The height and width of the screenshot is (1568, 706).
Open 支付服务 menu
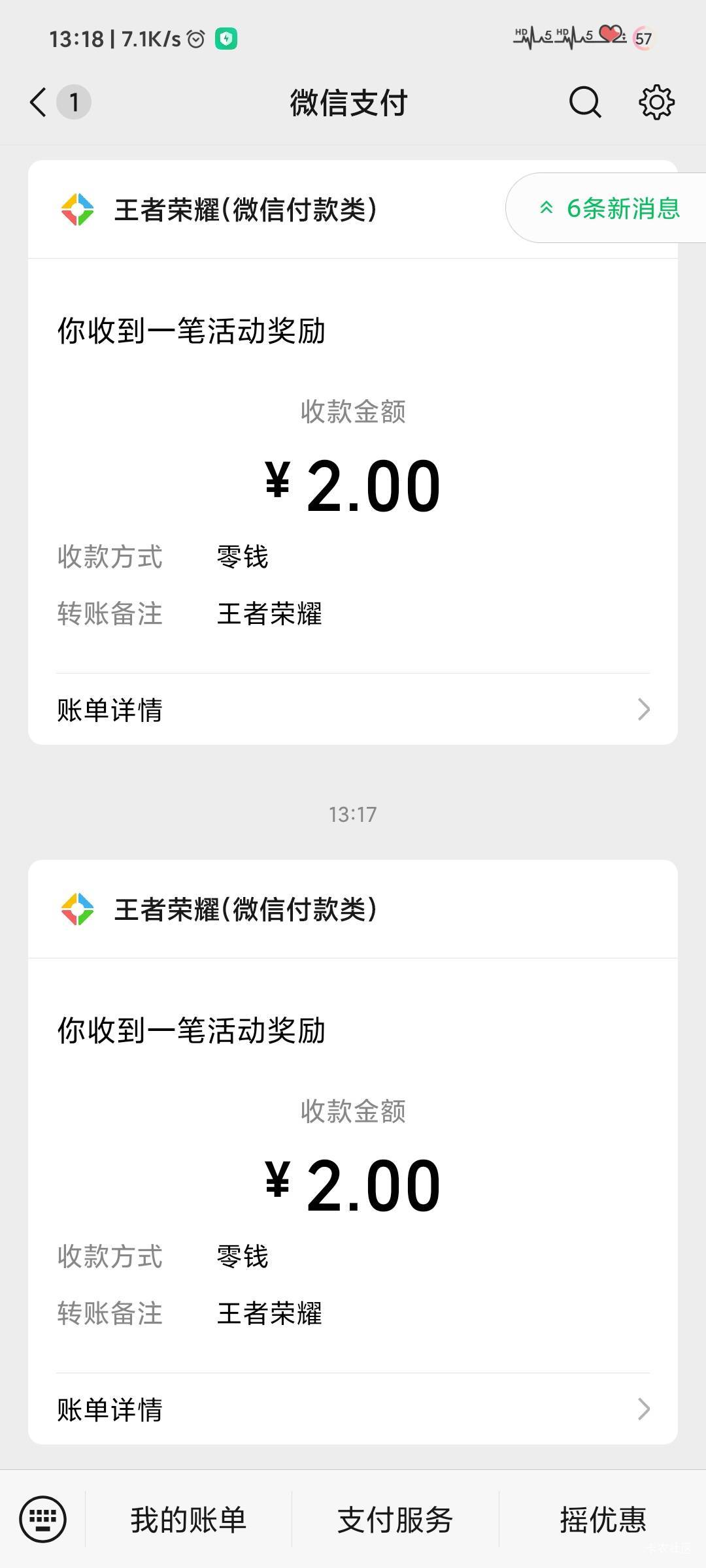point(395,1519)
